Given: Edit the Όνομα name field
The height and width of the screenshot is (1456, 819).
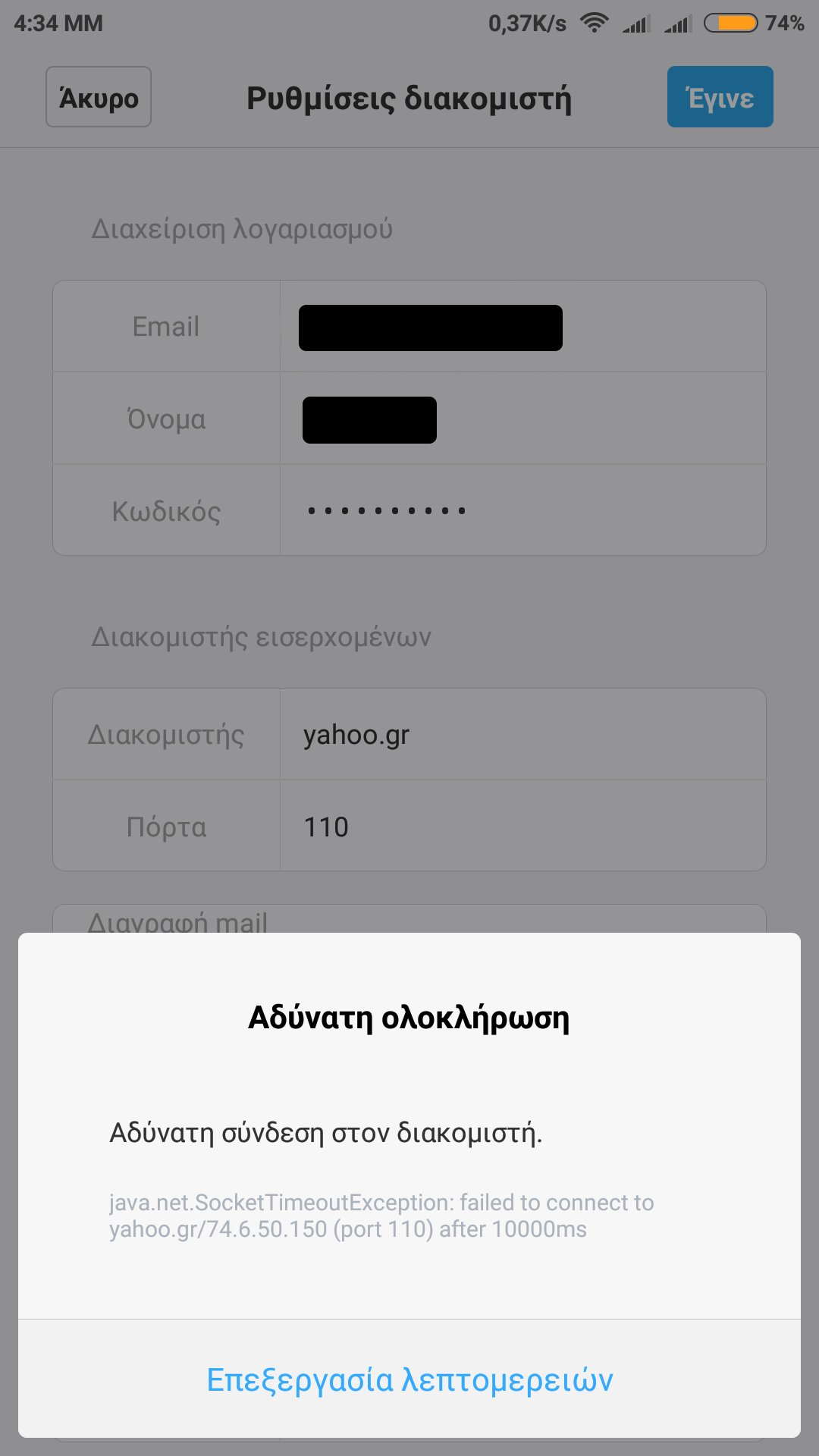Looking at the screenshot, I should click(522, 419).
